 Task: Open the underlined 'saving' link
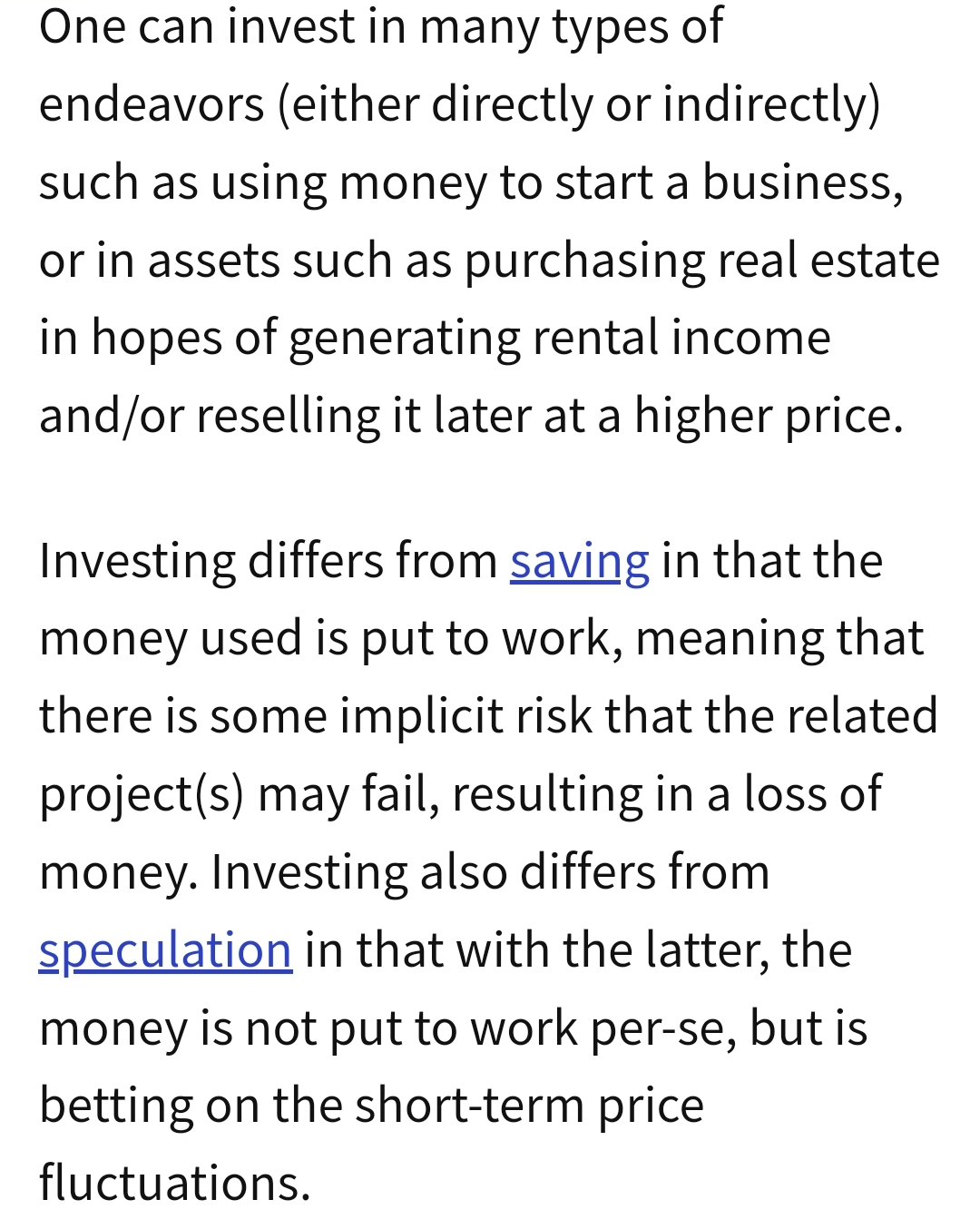(x=579, y=561)
